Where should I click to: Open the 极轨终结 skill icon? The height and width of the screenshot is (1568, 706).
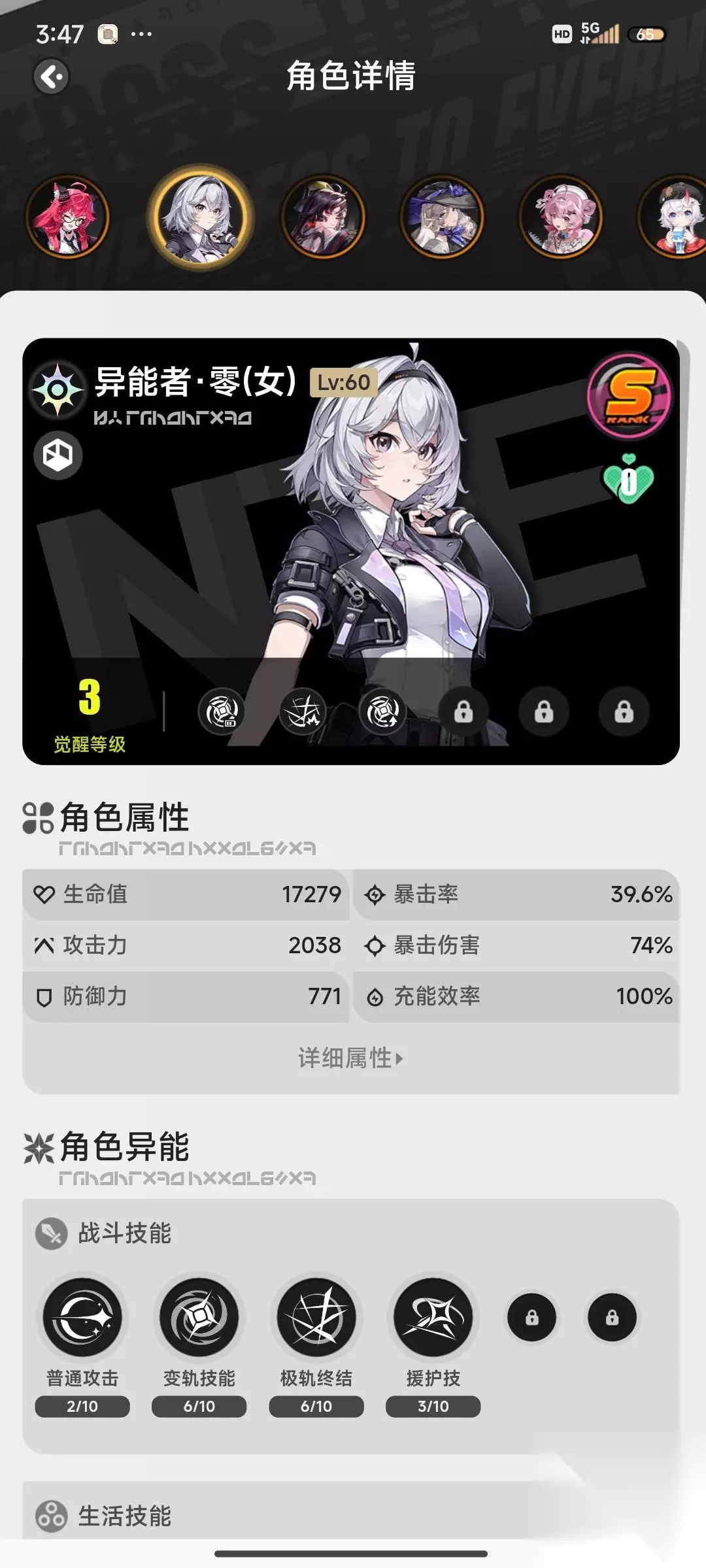pos(316,1317)
